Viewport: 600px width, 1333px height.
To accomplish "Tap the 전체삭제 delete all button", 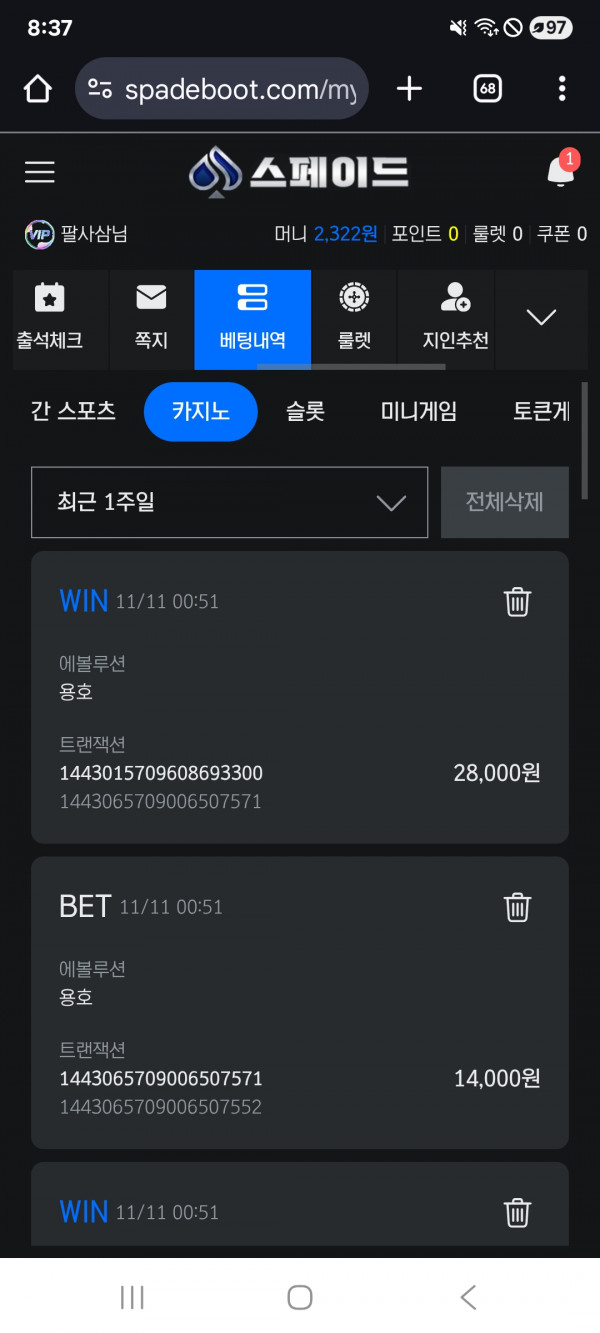I will pyautogui.click(x=505, y=502).
